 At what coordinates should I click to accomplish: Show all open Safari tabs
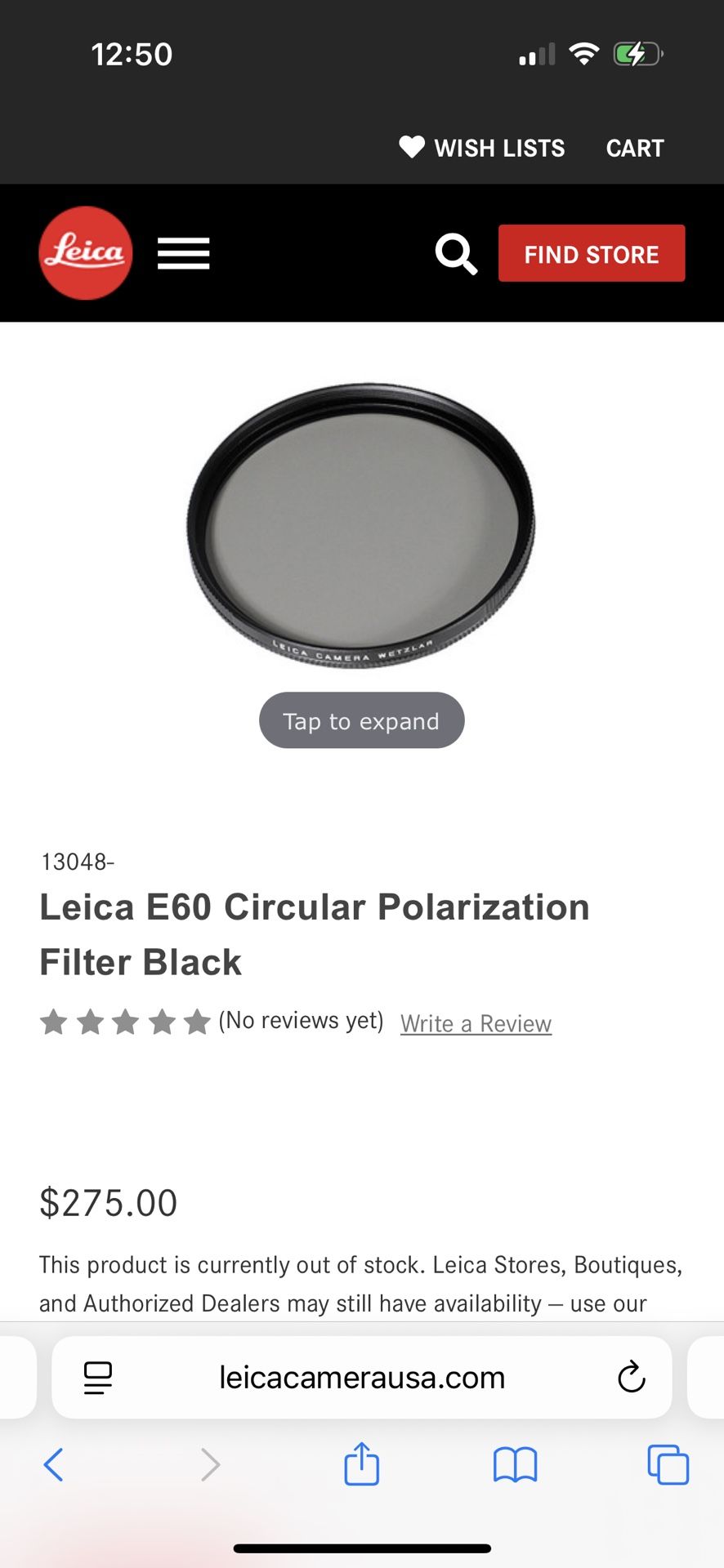point(668,1464)
